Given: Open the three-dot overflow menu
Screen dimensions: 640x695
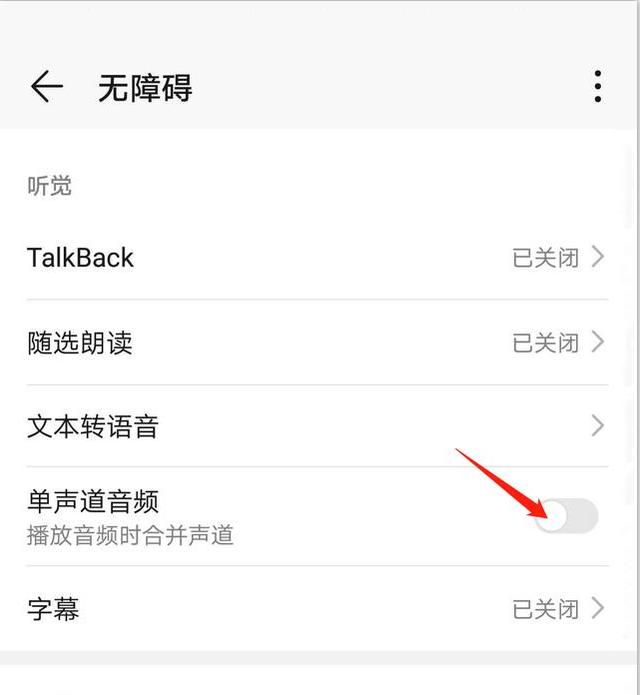Looking at the screenshot, I should tap(597, 87).
